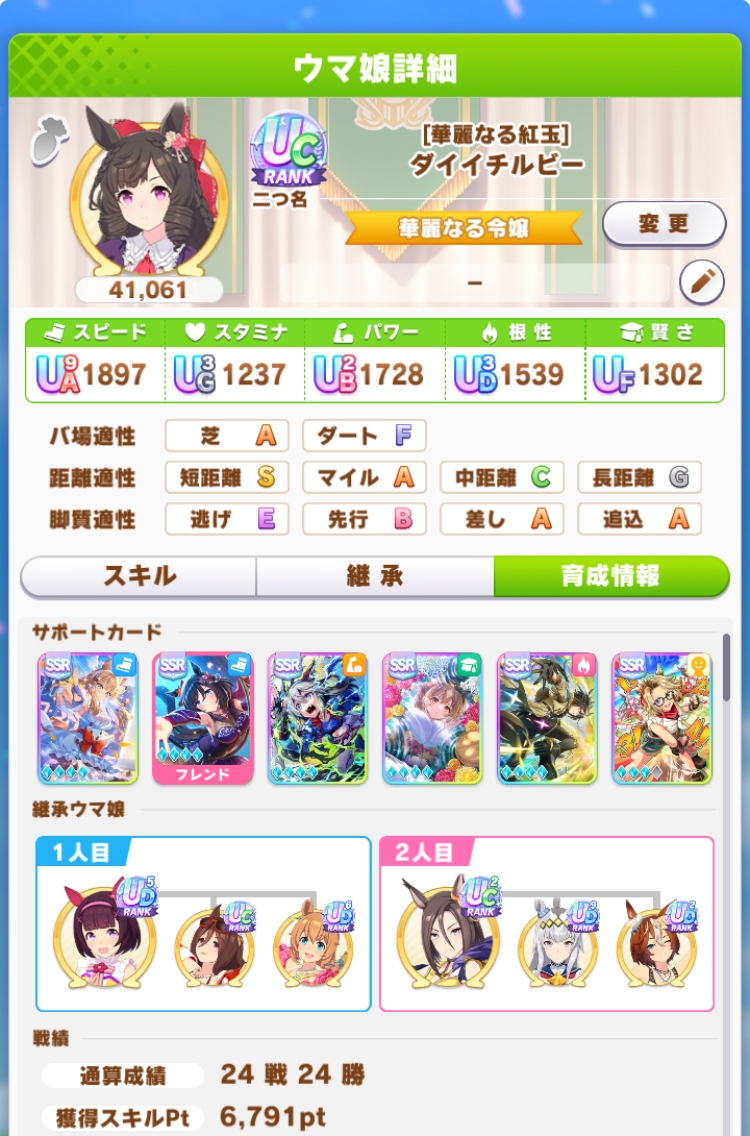Open the power SSR support card
This screenshot has width=750, height=1136.
(x=317, y=717)
